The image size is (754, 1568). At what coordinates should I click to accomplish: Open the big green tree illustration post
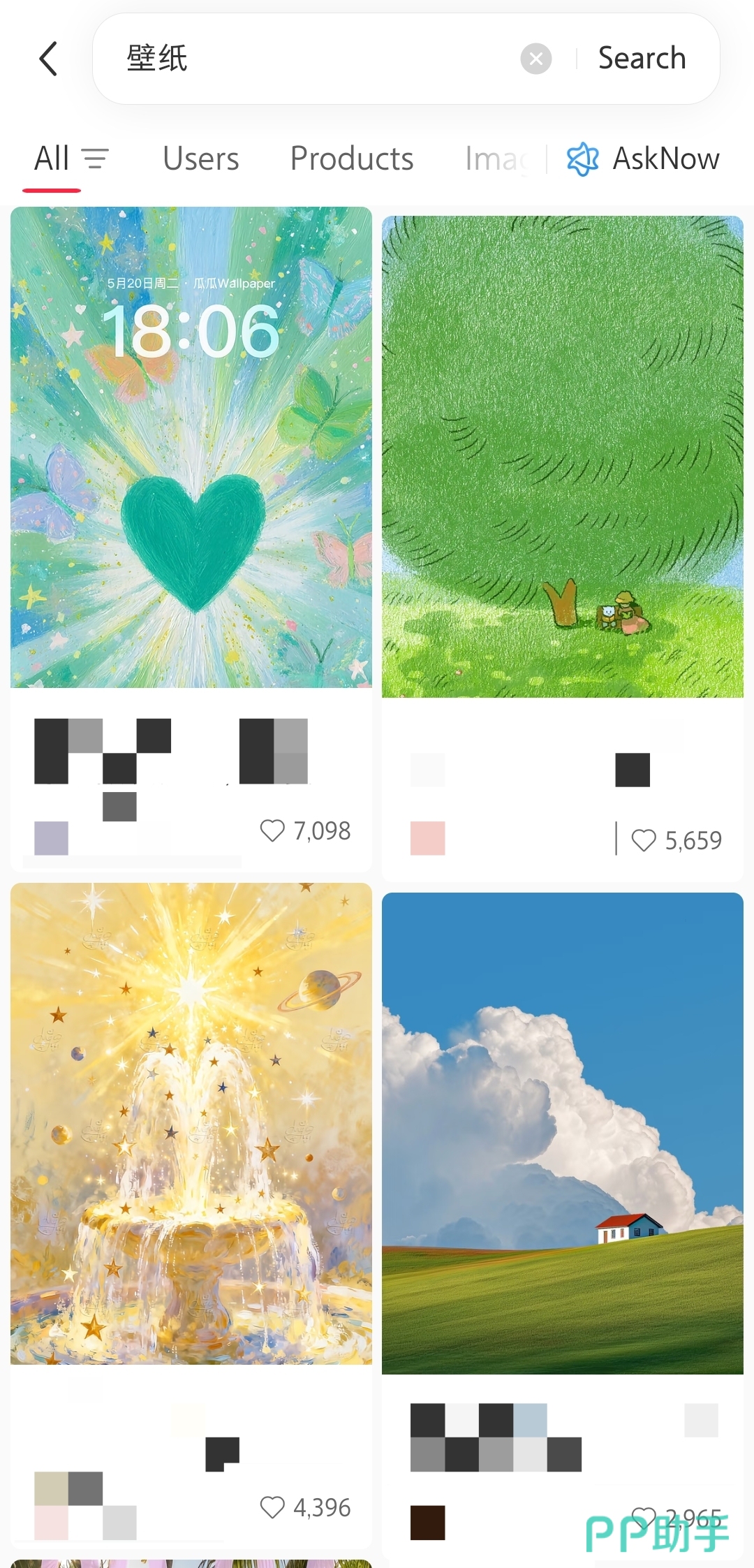click(562, 456)
